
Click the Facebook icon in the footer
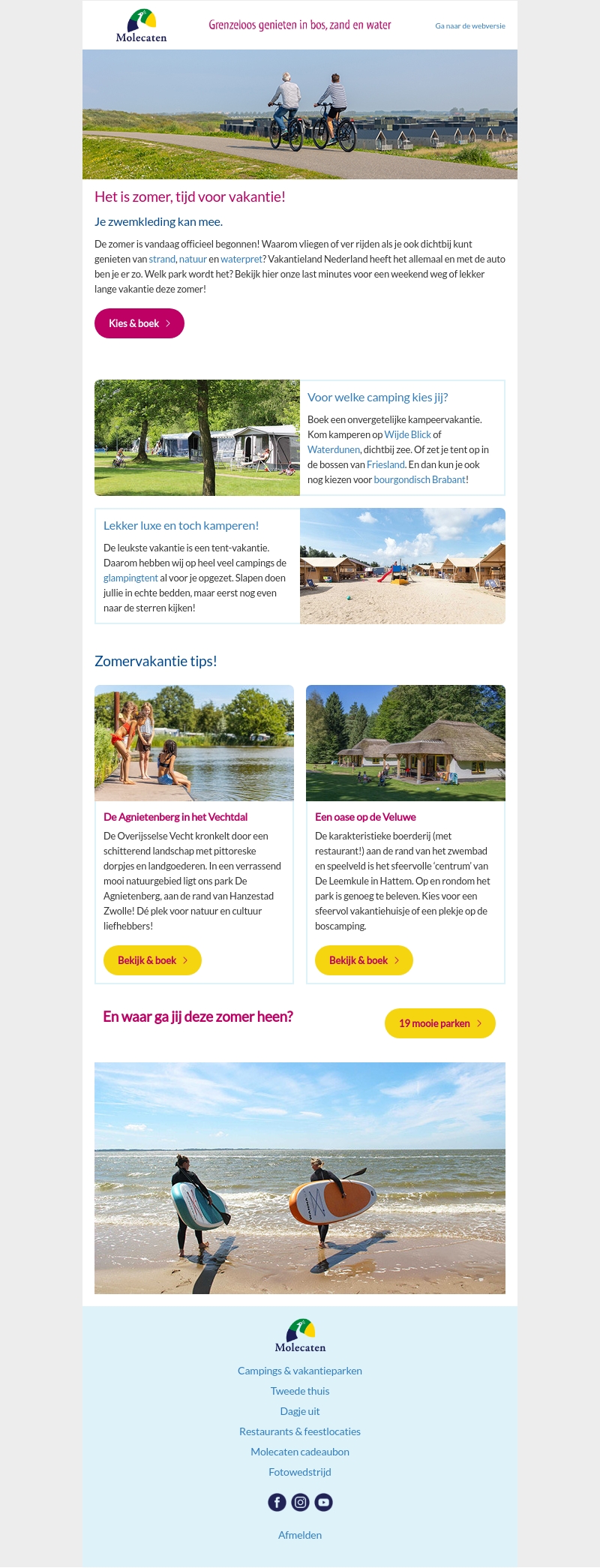(x=277, y=1502)
